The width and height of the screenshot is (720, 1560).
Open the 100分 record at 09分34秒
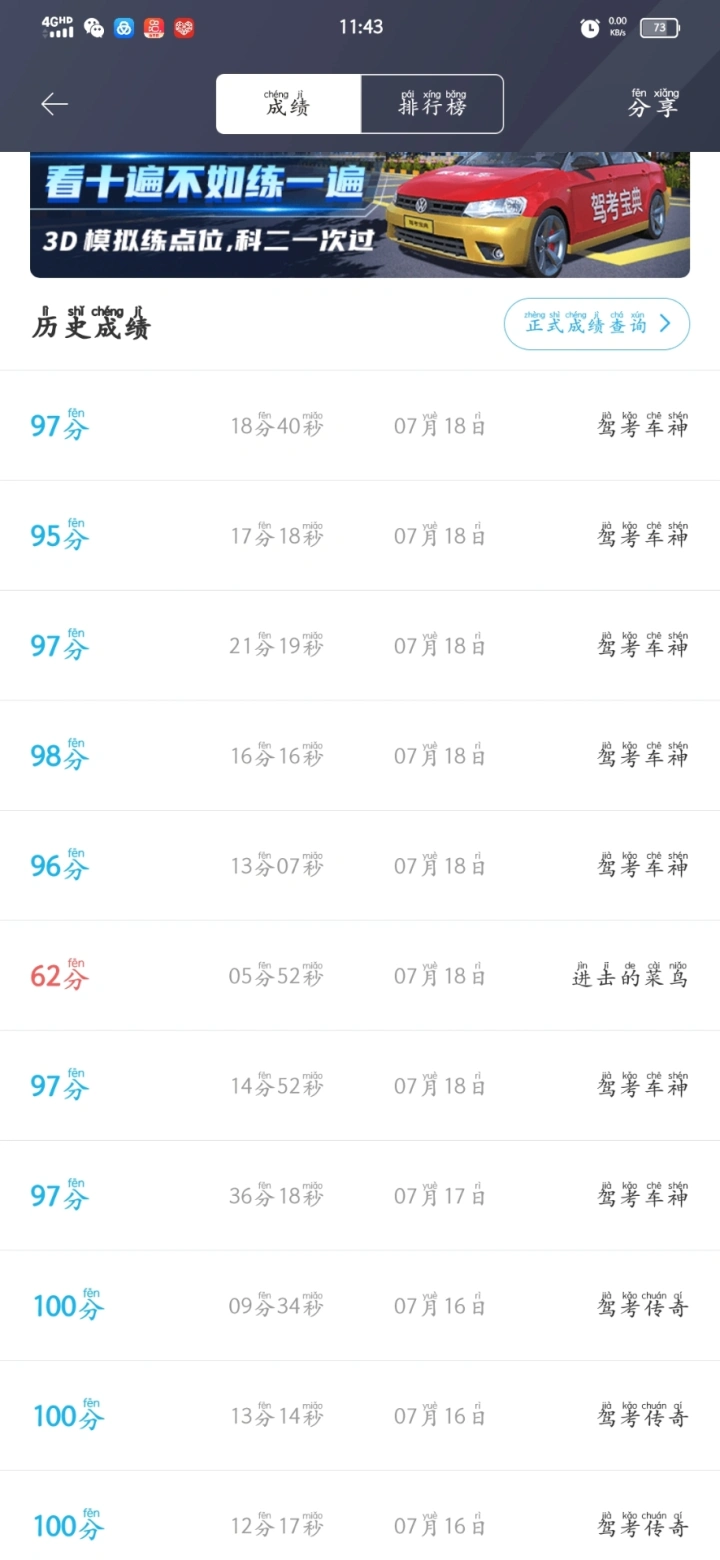click(360, 1306)
